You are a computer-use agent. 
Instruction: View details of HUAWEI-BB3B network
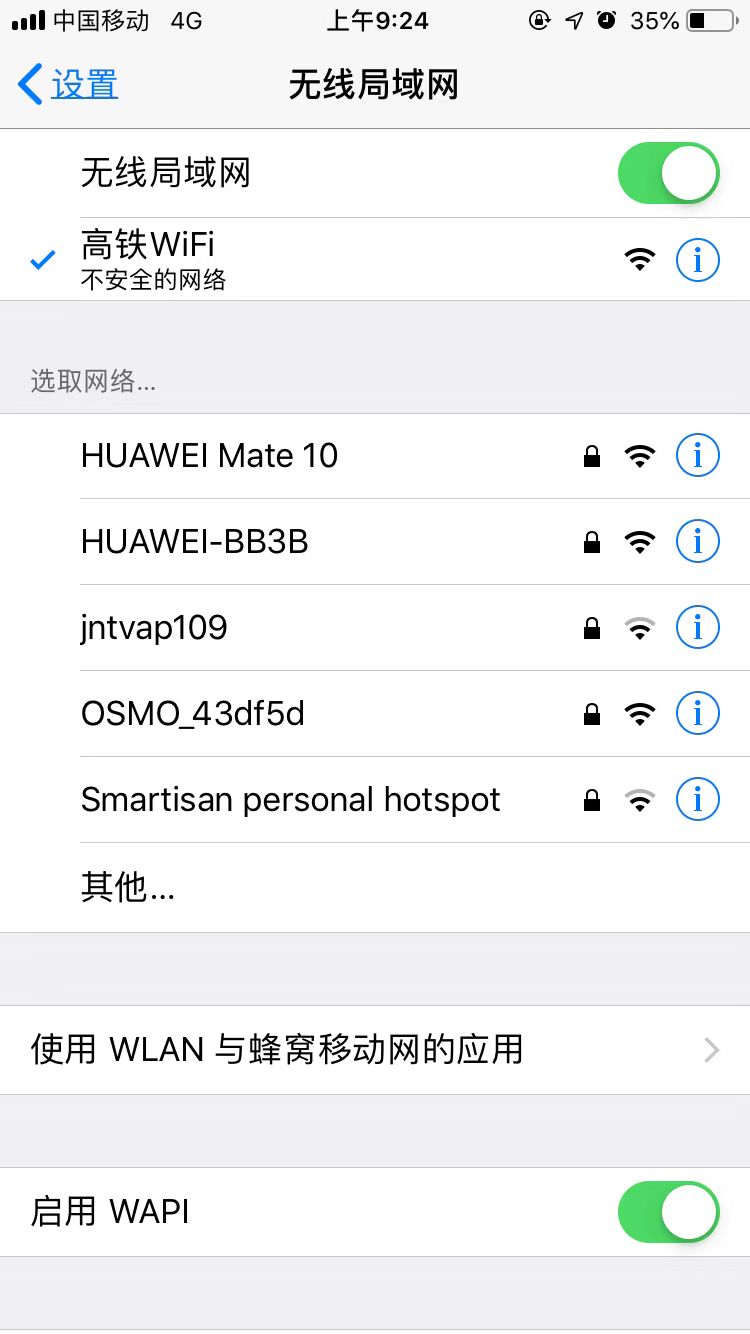(x=697, y=542)
